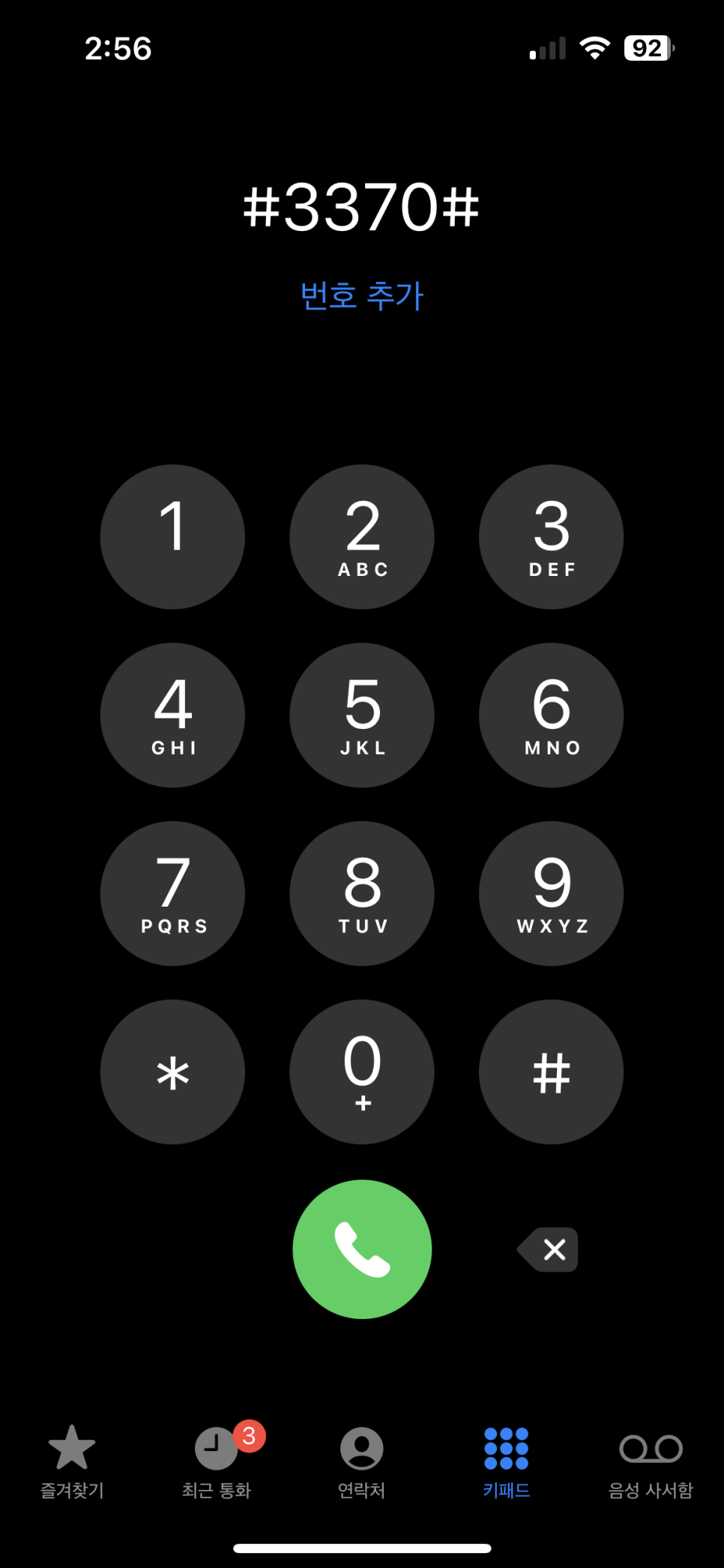
Task: Dial digit 6 MNO
Action: (552, 715)
